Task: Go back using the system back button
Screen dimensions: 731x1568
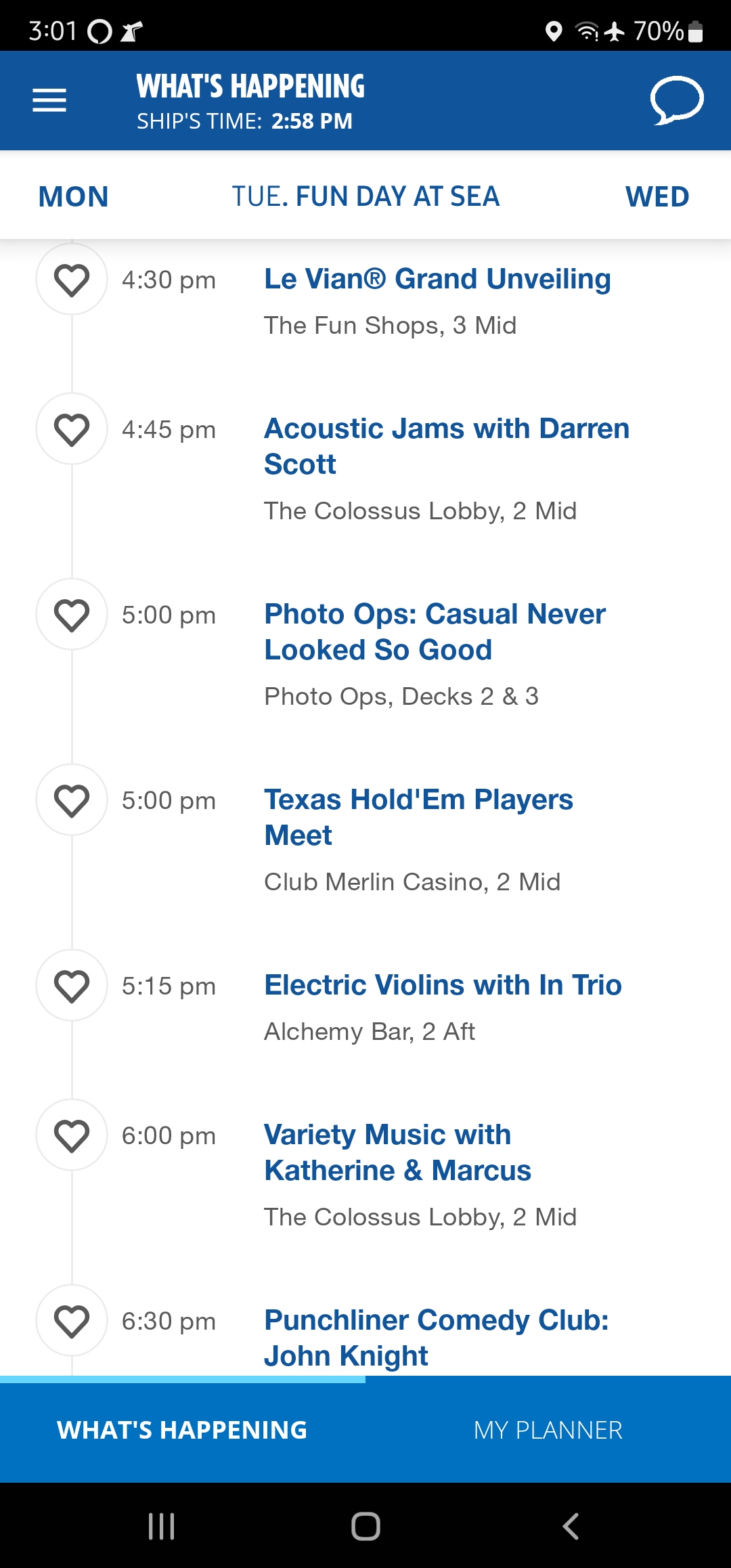Action: click(x=571, y=1526)
